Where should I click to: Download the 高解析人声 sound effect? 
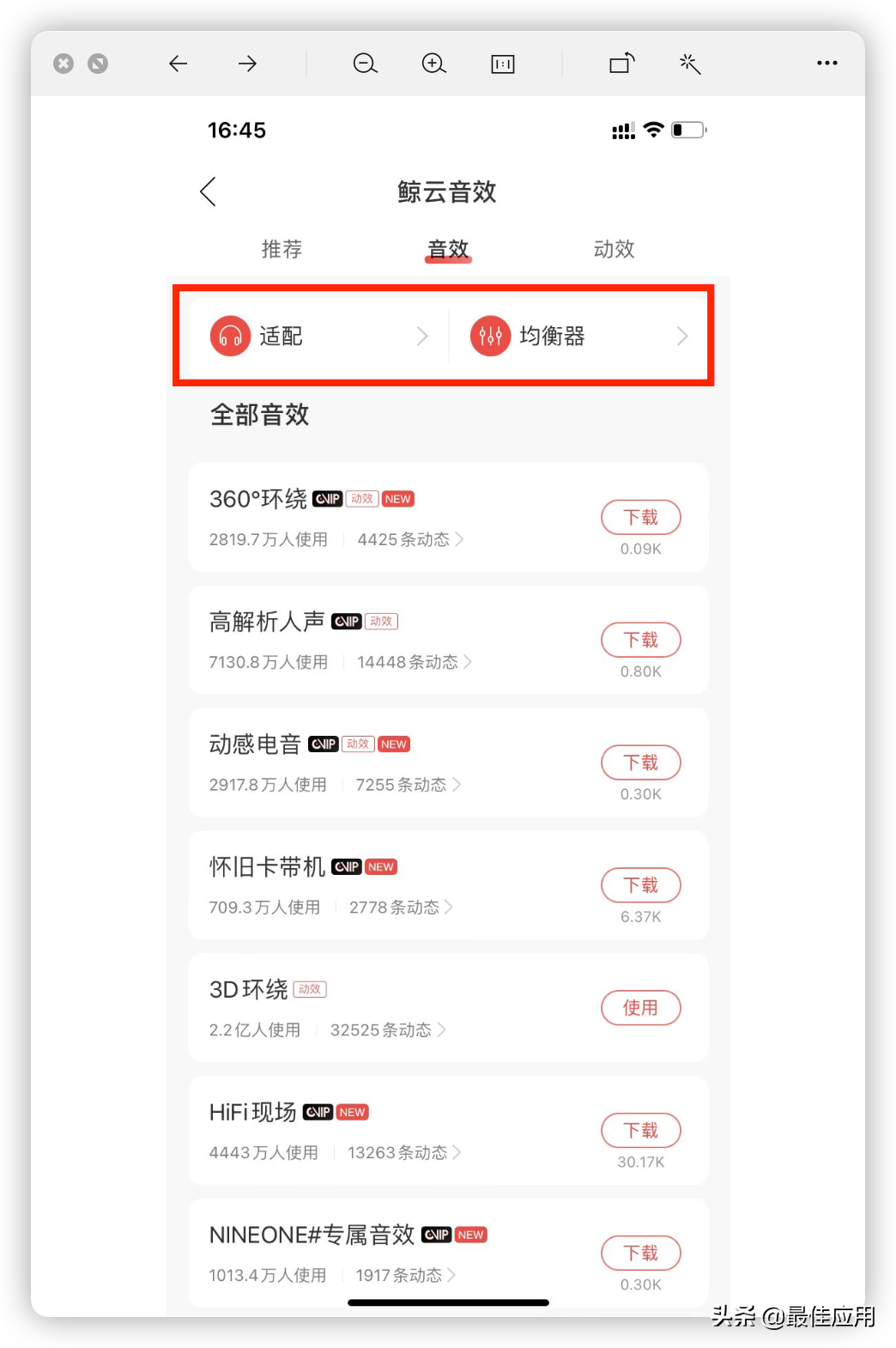pos(640,640)
